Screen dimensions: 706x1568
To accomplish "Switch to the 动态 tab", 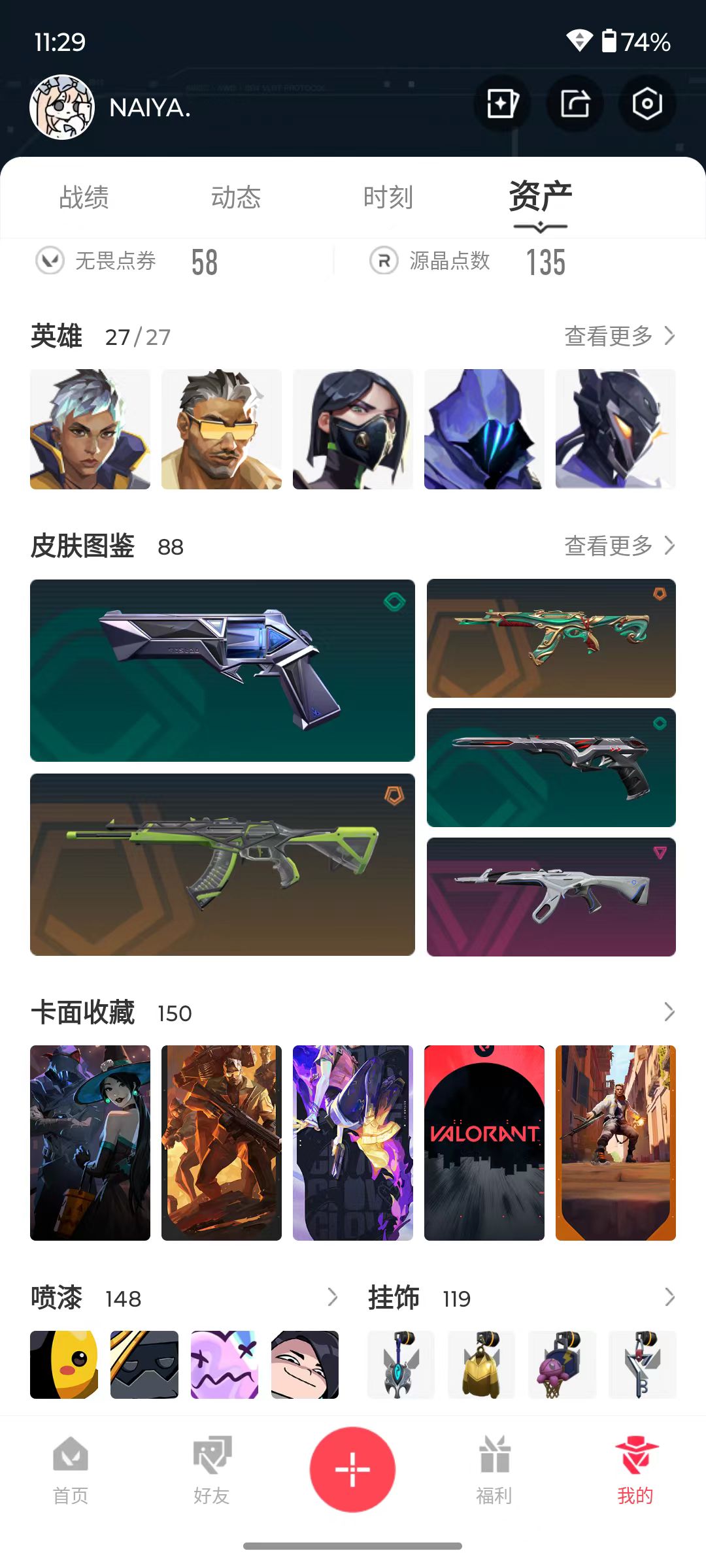I will [236, 197].
